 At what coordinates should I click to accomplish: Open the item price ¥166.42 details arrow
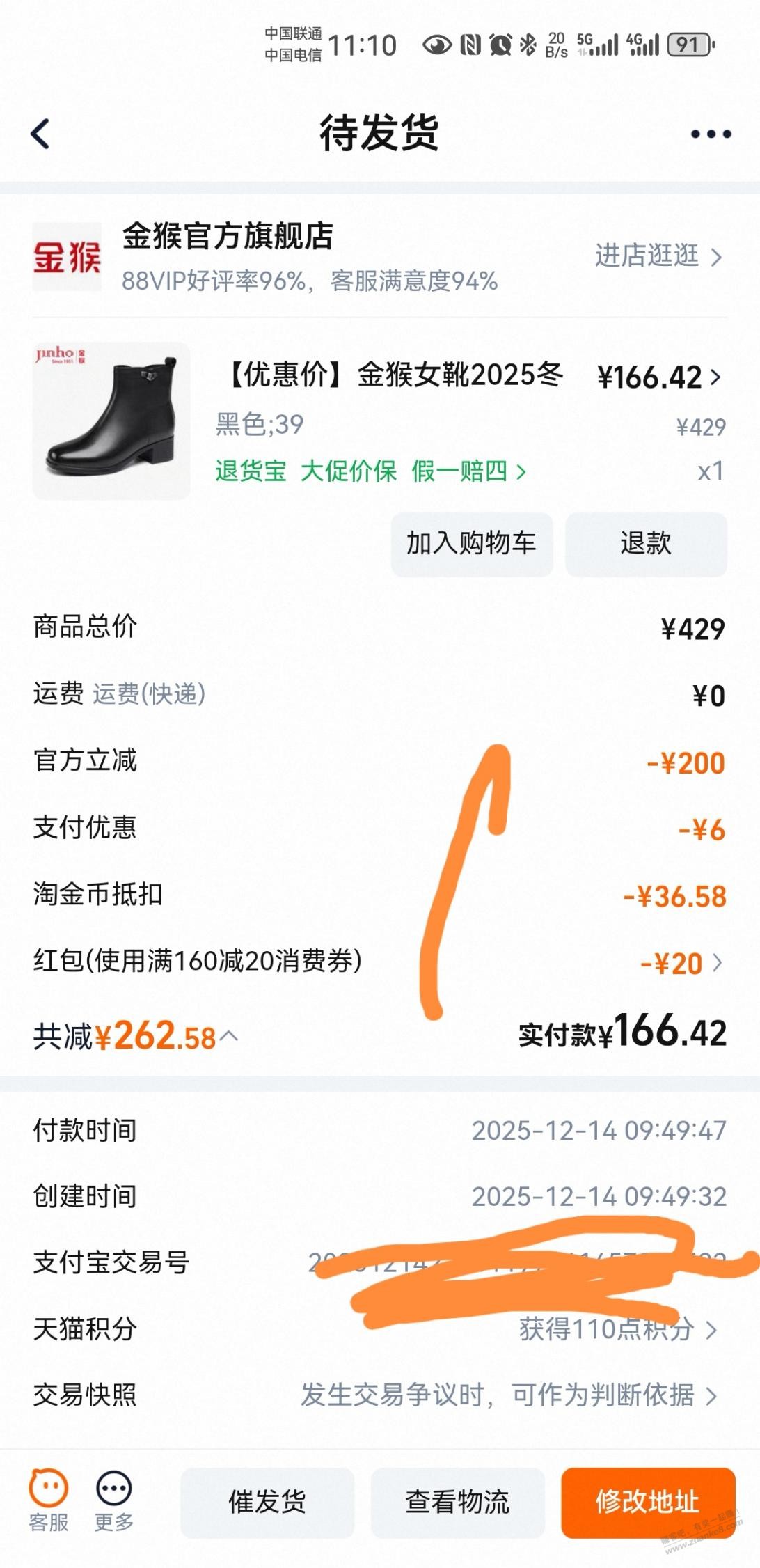[x=715, y=377]
